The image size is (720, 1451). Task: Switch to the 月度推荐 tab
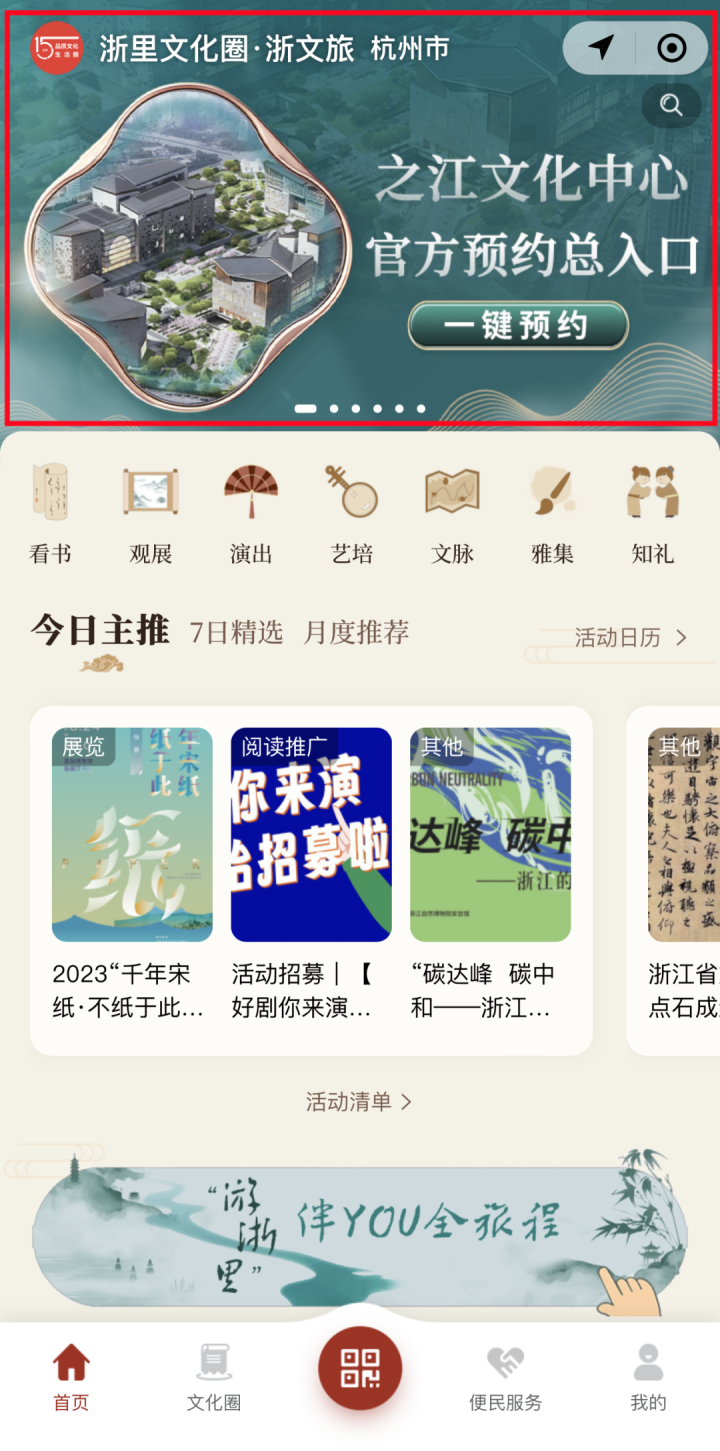(356, 633)
